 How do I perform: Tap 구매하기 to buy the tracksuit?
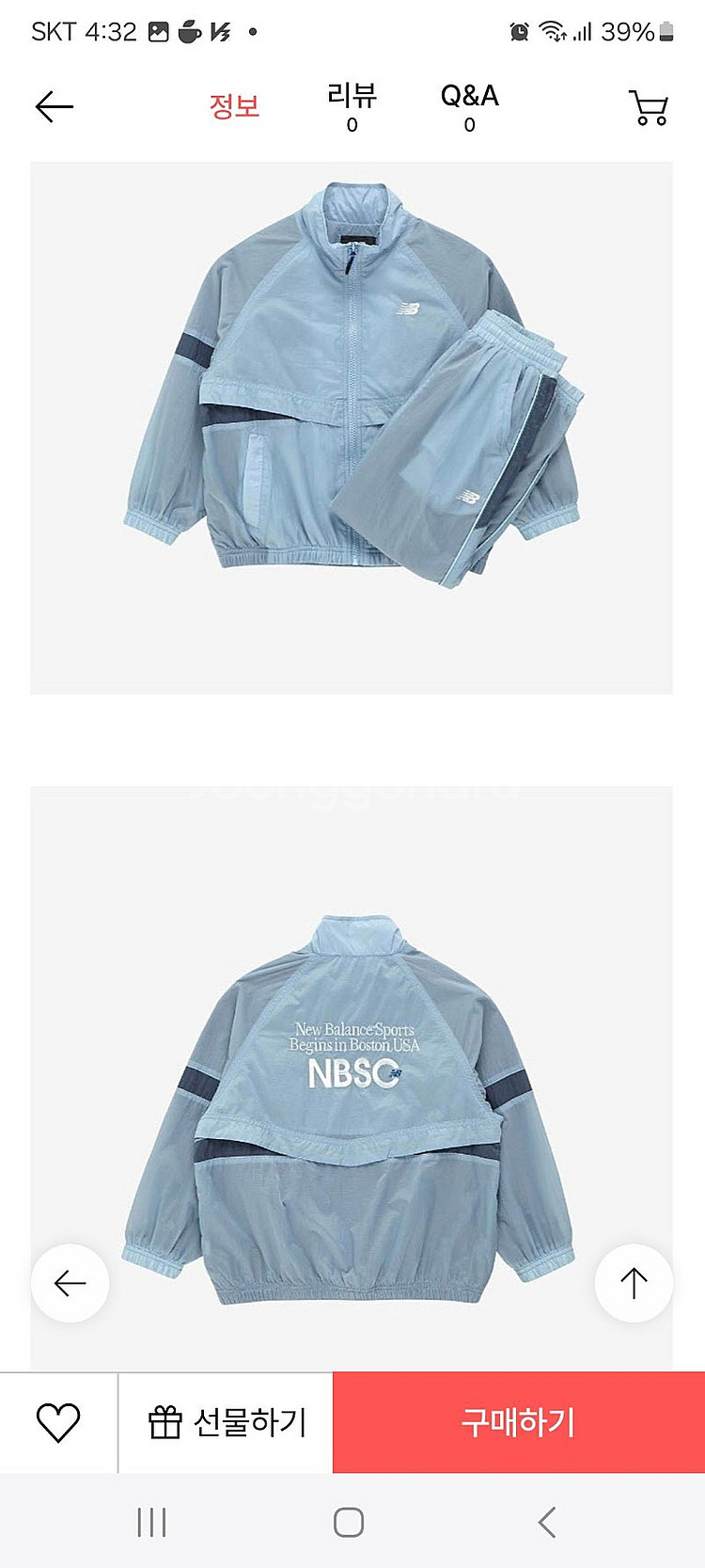click(x=518, y=1421)
